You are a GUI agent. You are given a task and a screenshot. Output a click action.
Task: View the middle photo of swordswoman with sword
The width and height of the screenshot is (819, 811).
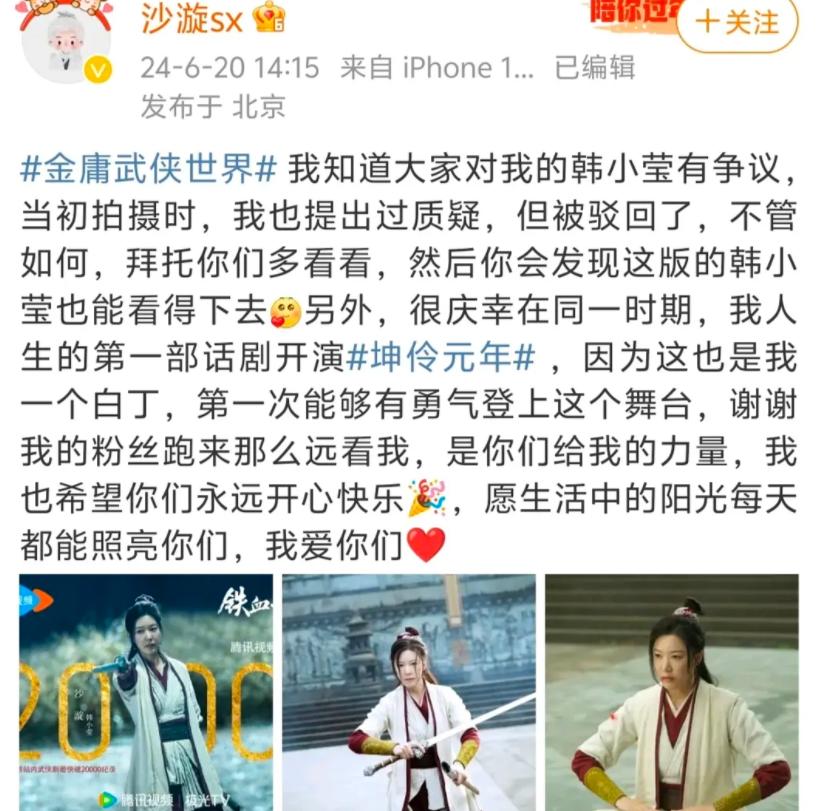tap(409, 692)
